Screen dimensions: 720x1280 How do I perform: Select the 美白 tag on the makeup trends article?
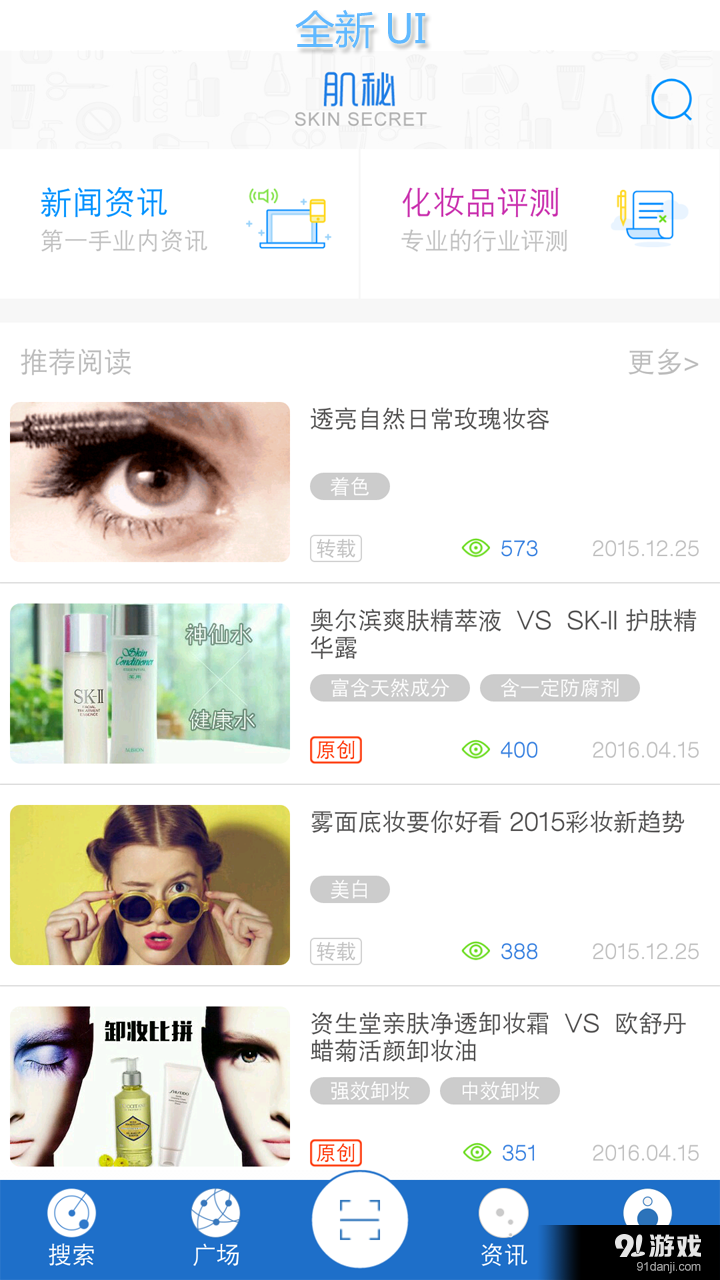(x=350, y=889)
